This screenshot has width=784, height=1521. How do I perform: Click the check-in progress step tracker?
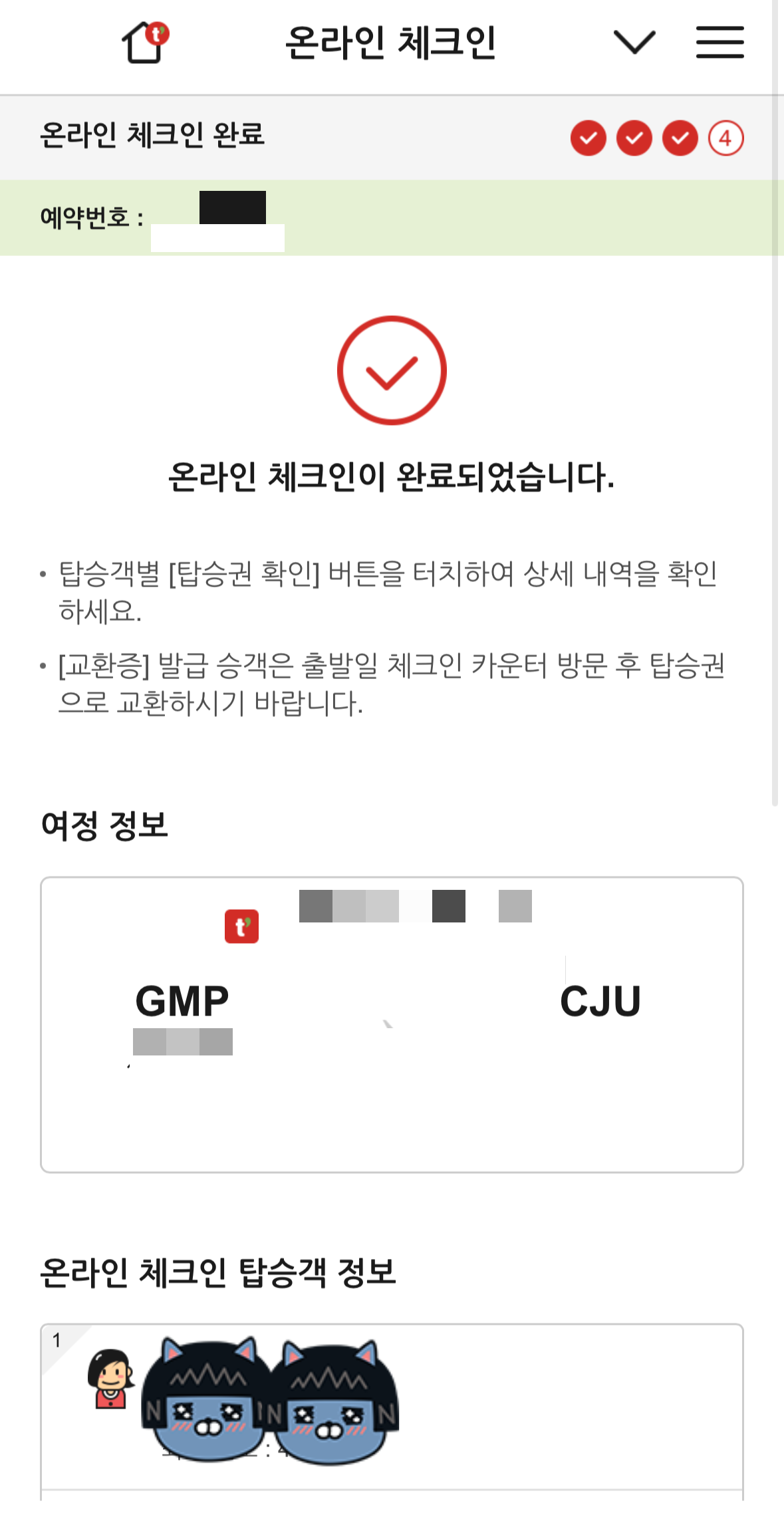click(x=656, y=139)
